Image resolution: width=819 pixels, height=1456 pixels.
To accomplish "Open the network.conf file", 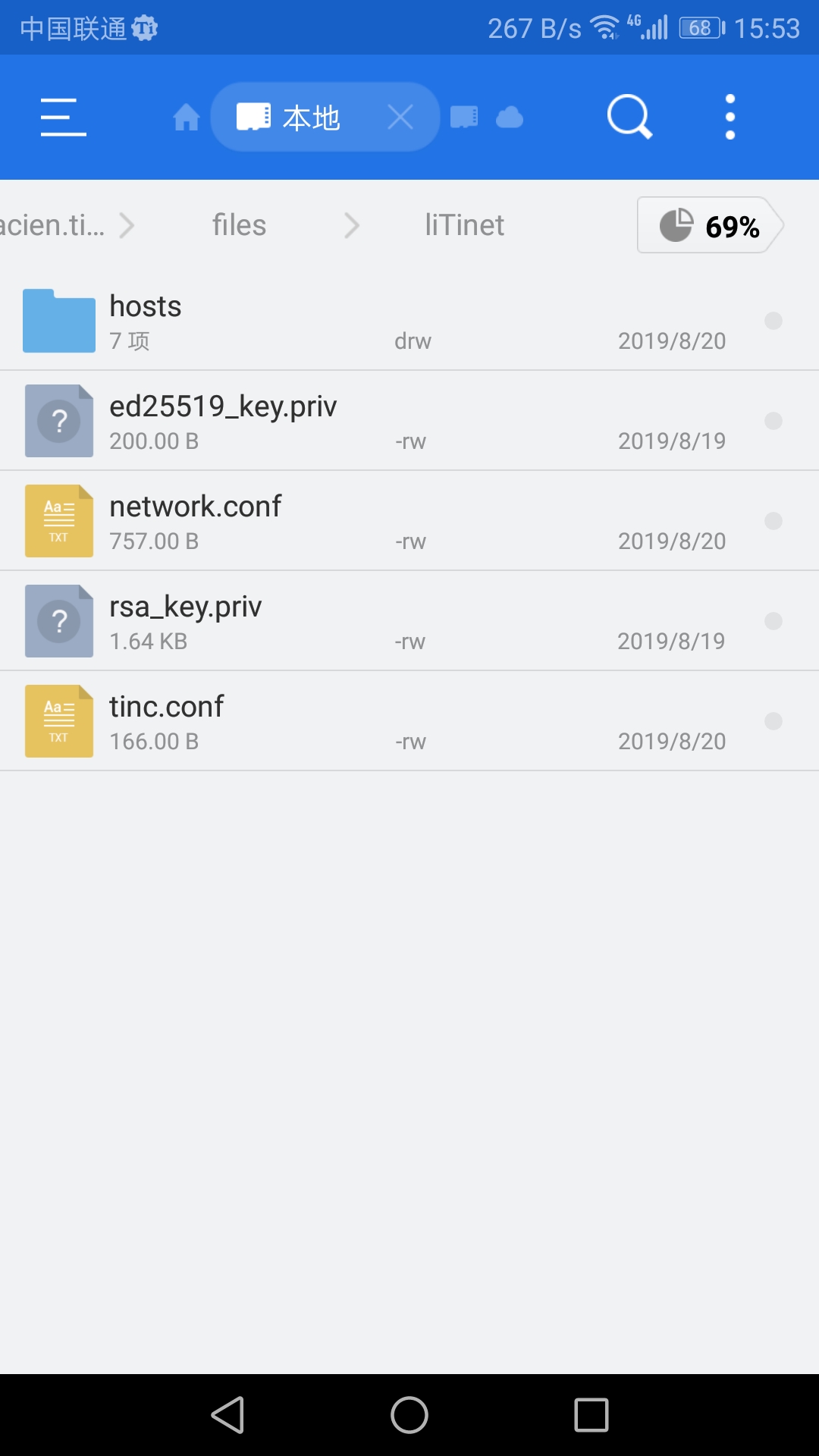I will [x=409, y=521].
